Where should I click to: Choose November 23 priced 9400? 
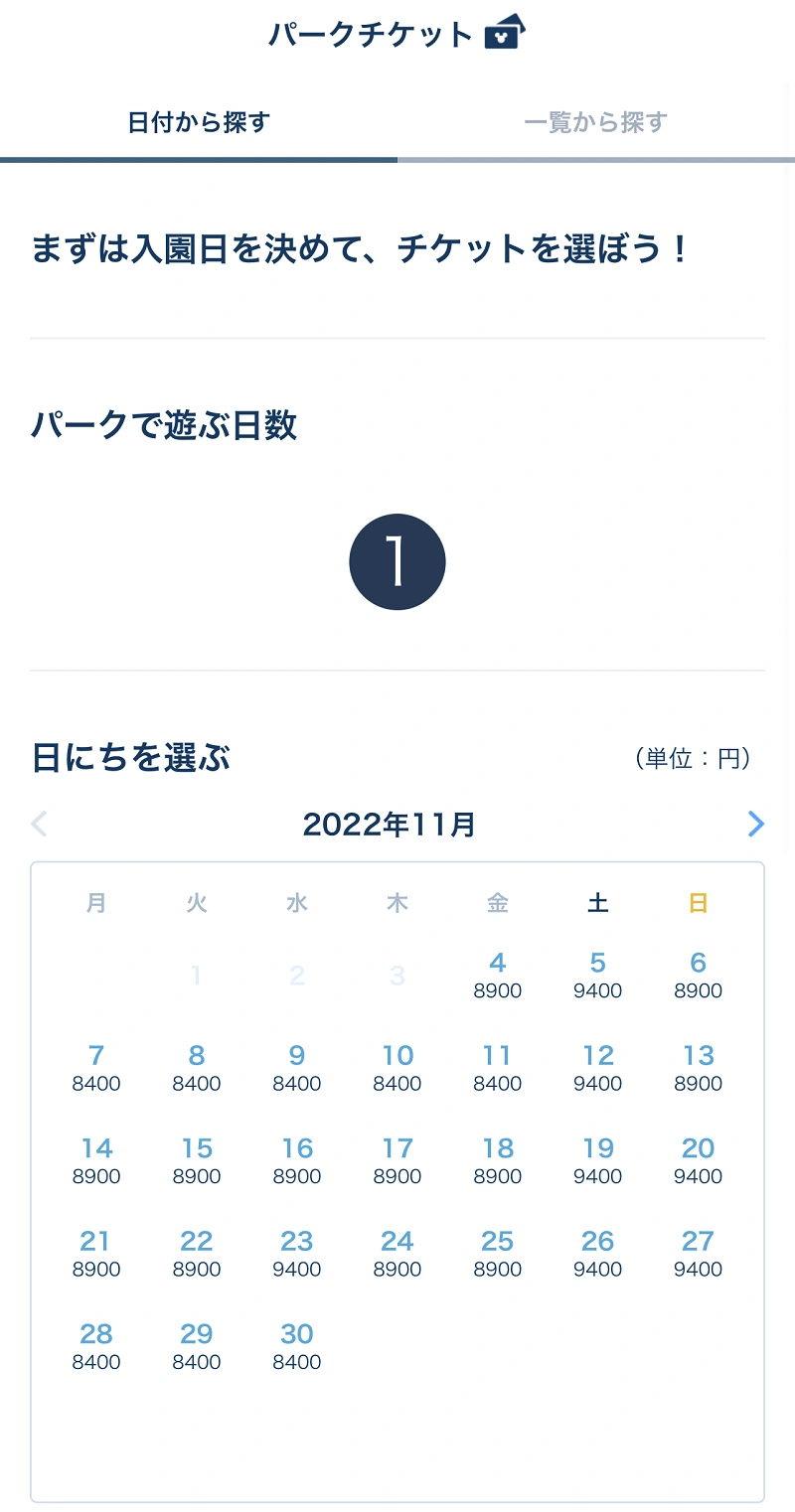pos(297,1254)
